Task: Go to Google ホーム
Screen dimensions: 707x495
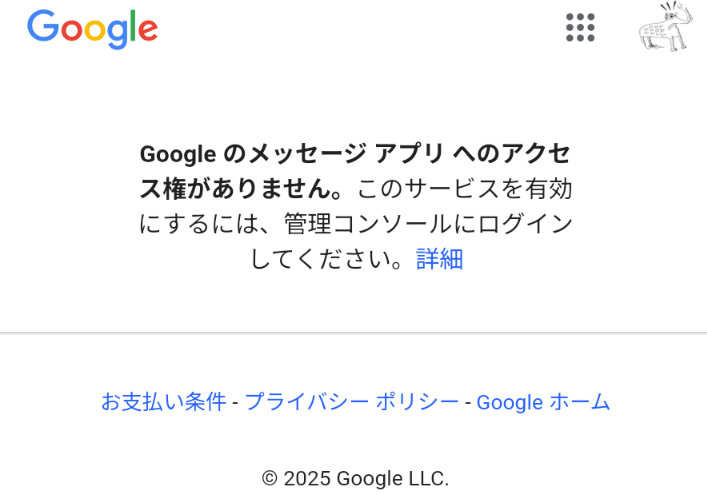Action: pyautogui.click(x=543, y=402)
